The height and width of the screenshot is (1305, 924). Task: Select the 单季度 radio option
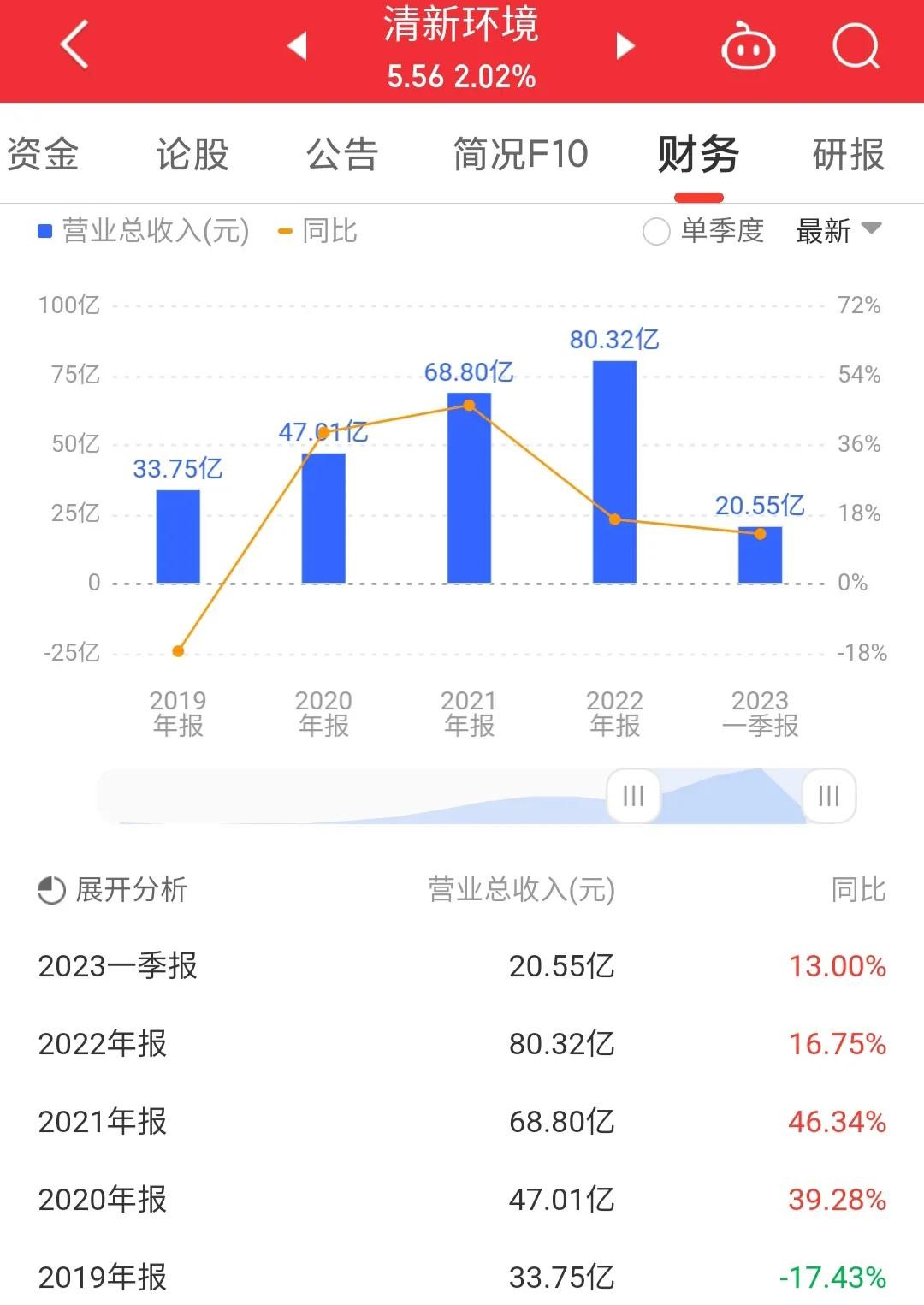click(656, 231)
